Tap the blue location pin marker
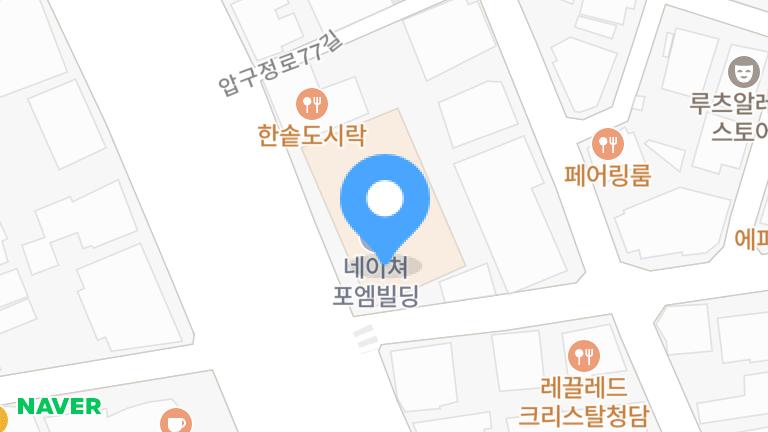768x432 pixels. pyautogui.click(x=385, y=200)
